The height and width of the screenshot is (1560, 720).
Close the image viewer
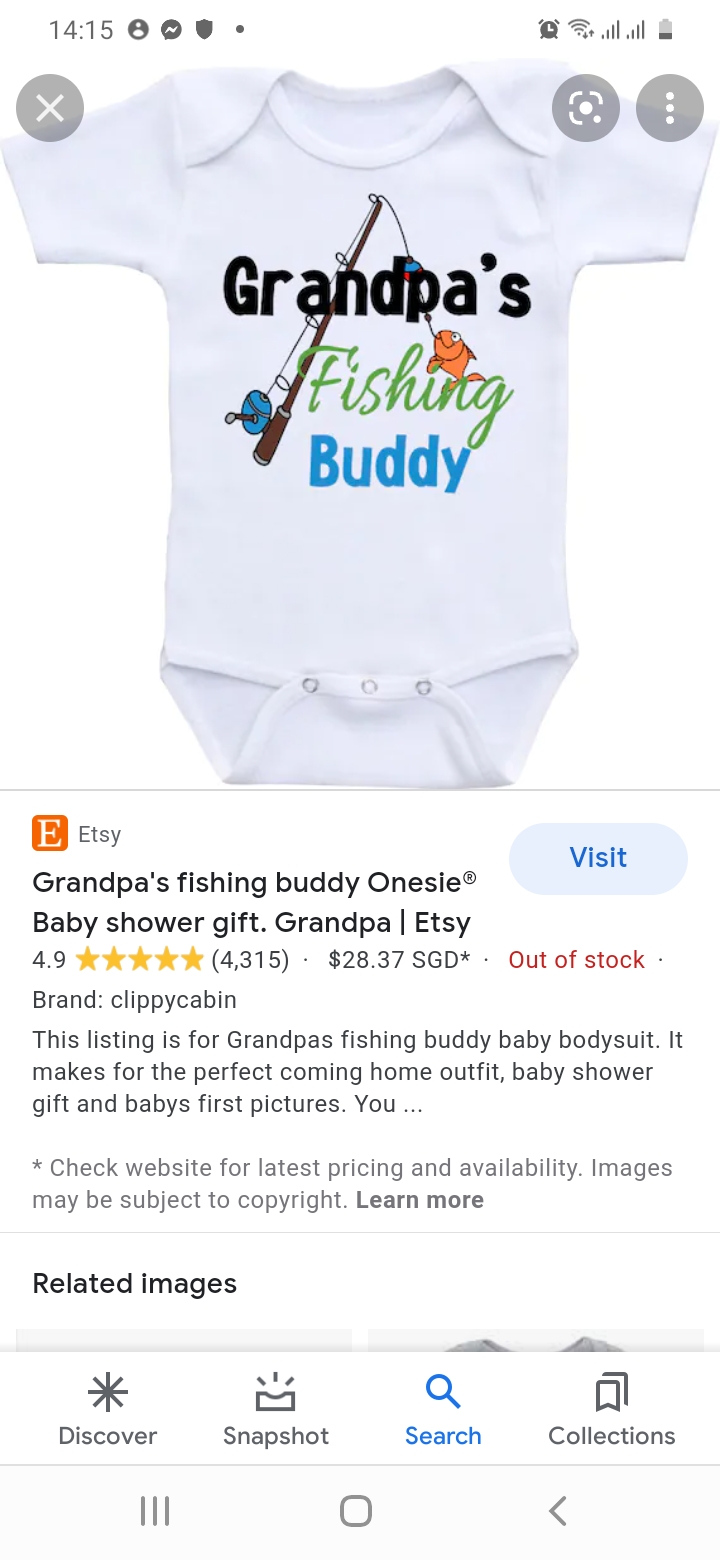(x=50, y=108)
